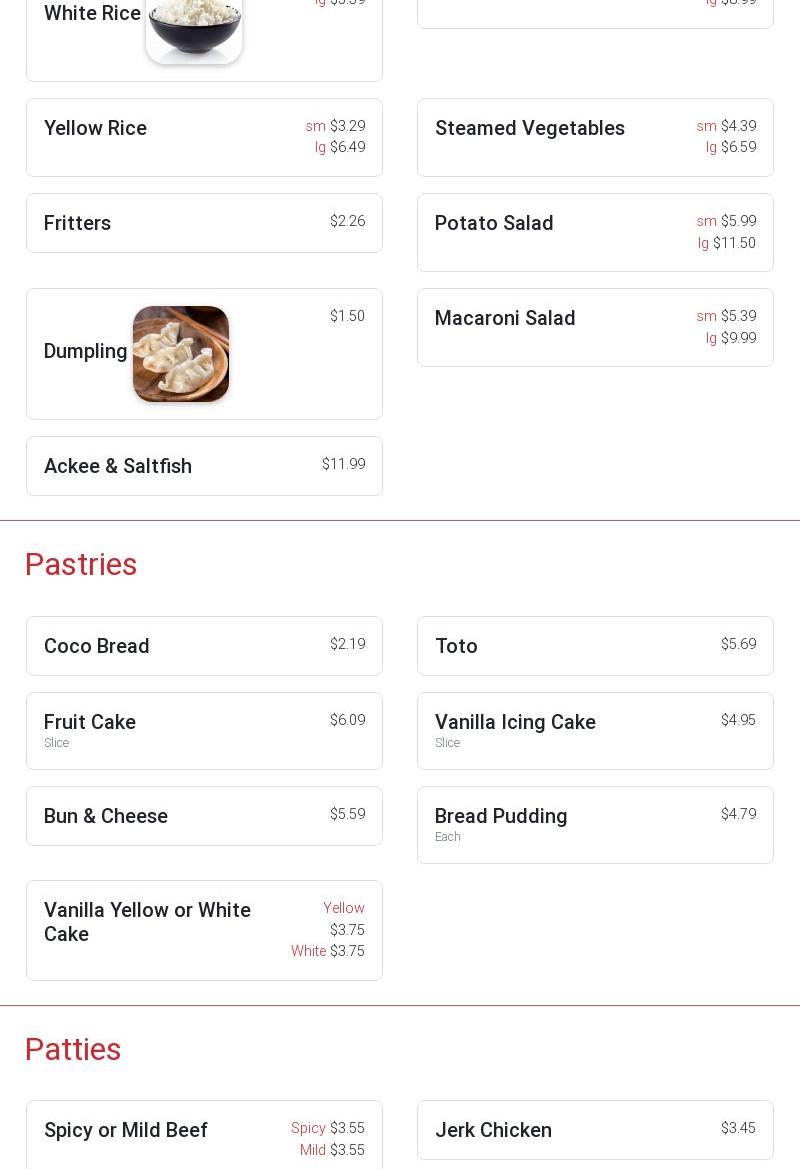Choose the Dumpling card
Screen dimensions: 800x1169
coord(204,354)
